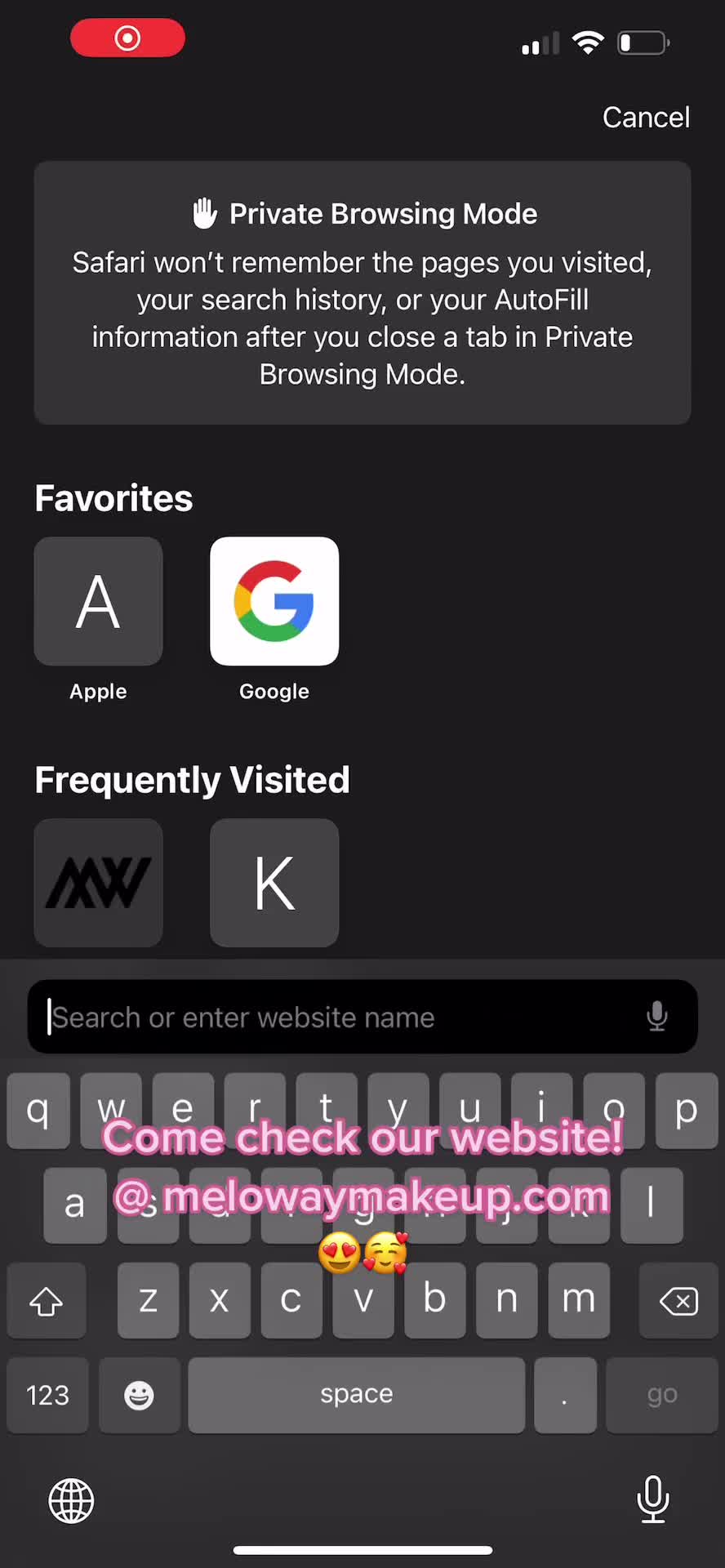Open the K frequently visited site
The height and width of the screenshot is (1568, 725).
pyautogui.click(x=274, y=883)
